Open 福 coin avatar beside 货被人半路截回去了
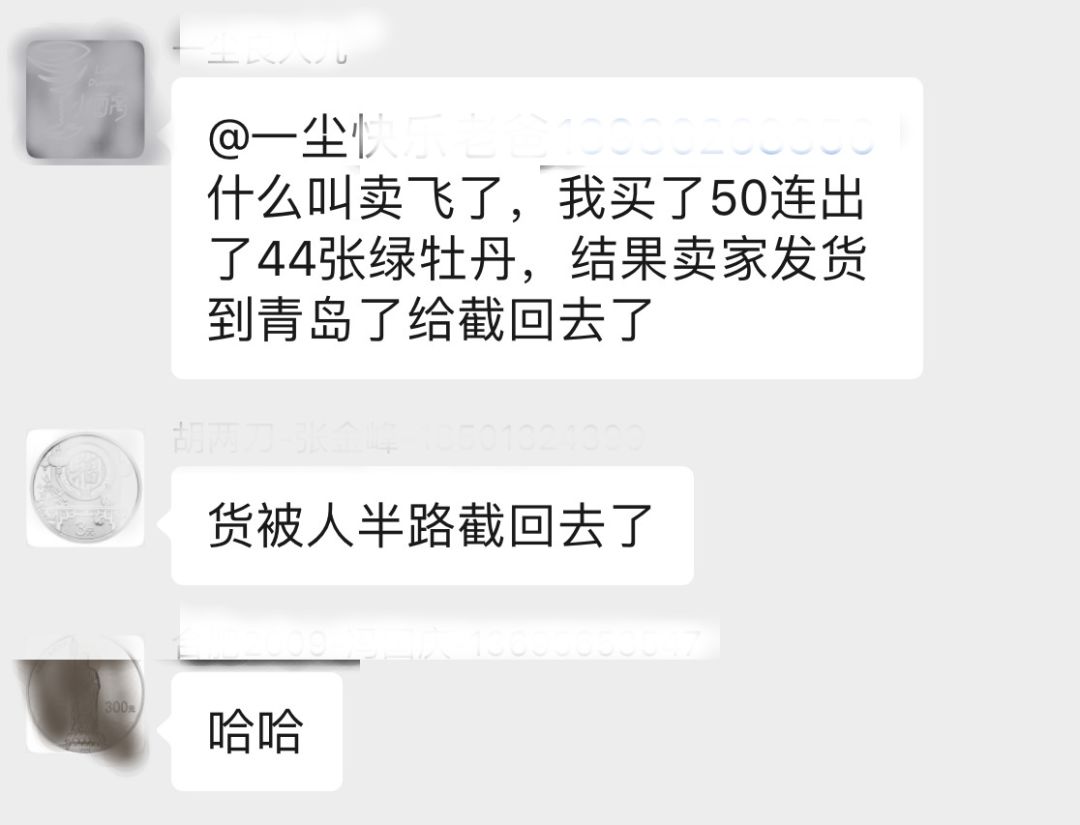The image size is (1080, 825). pyautogui.click(x=85, y=489)
